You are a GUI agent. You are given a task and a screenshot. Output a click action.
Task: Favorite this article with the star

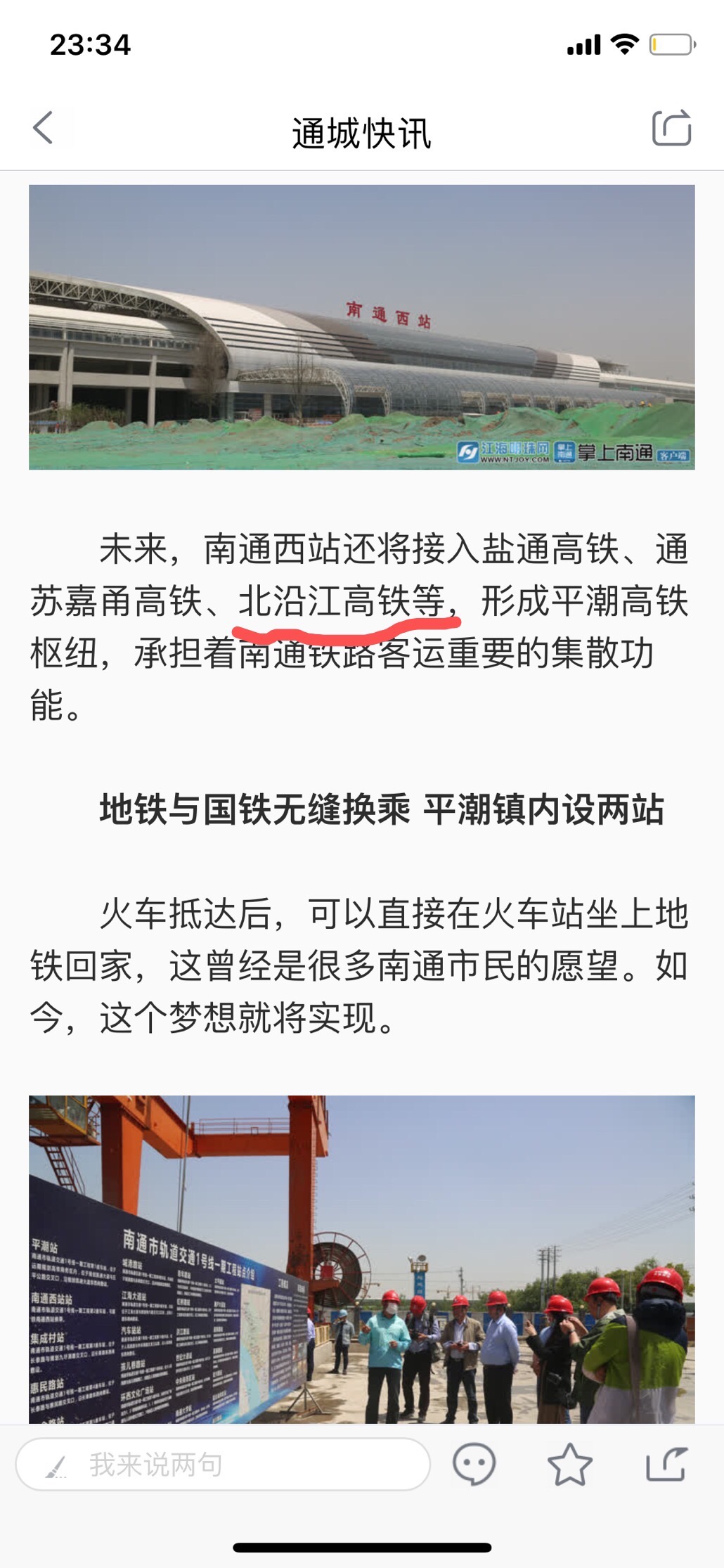click(569, 1465)
